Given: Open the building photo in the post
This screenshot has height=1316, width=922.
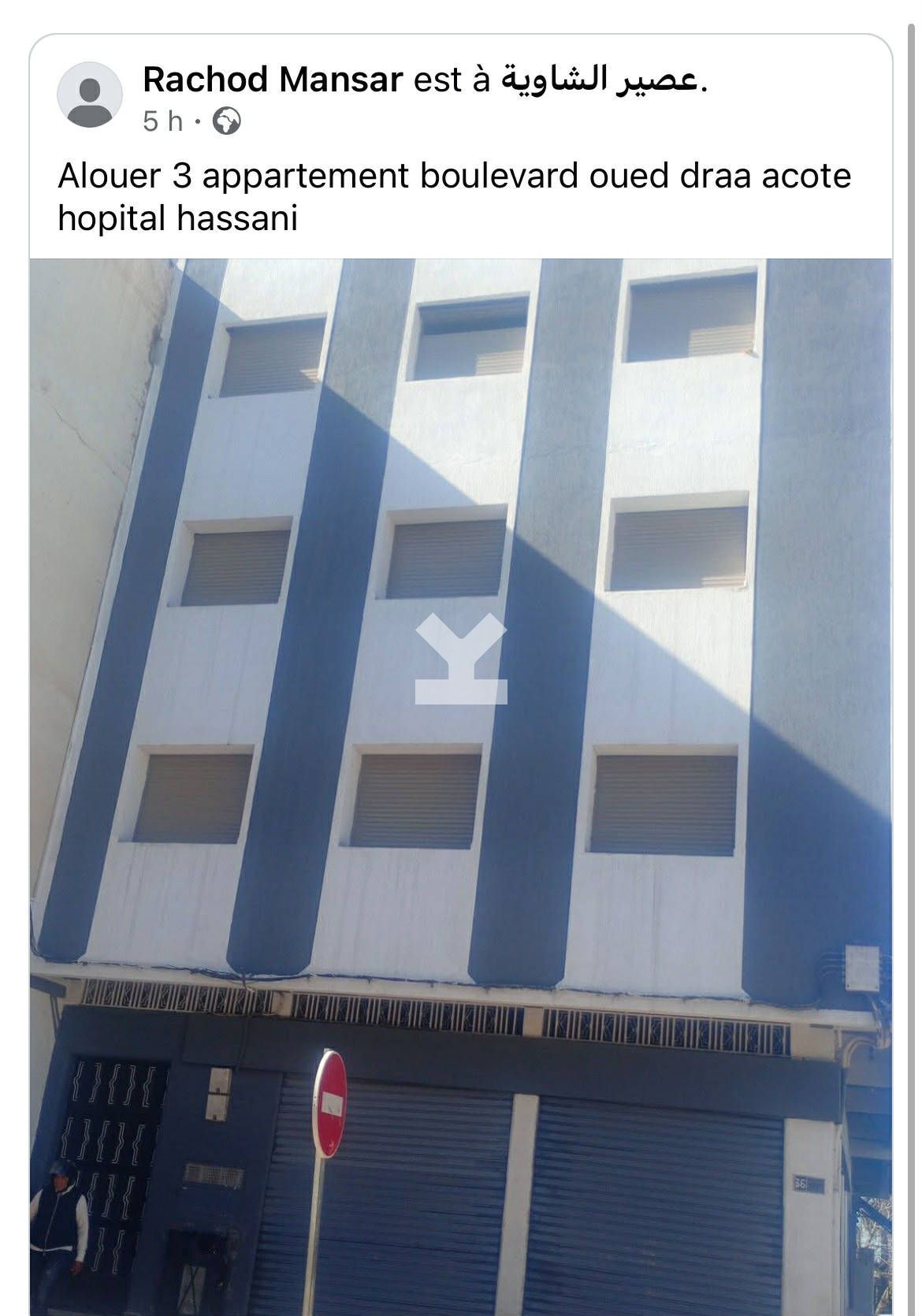Looking at the screenshot, I should 461,788.
